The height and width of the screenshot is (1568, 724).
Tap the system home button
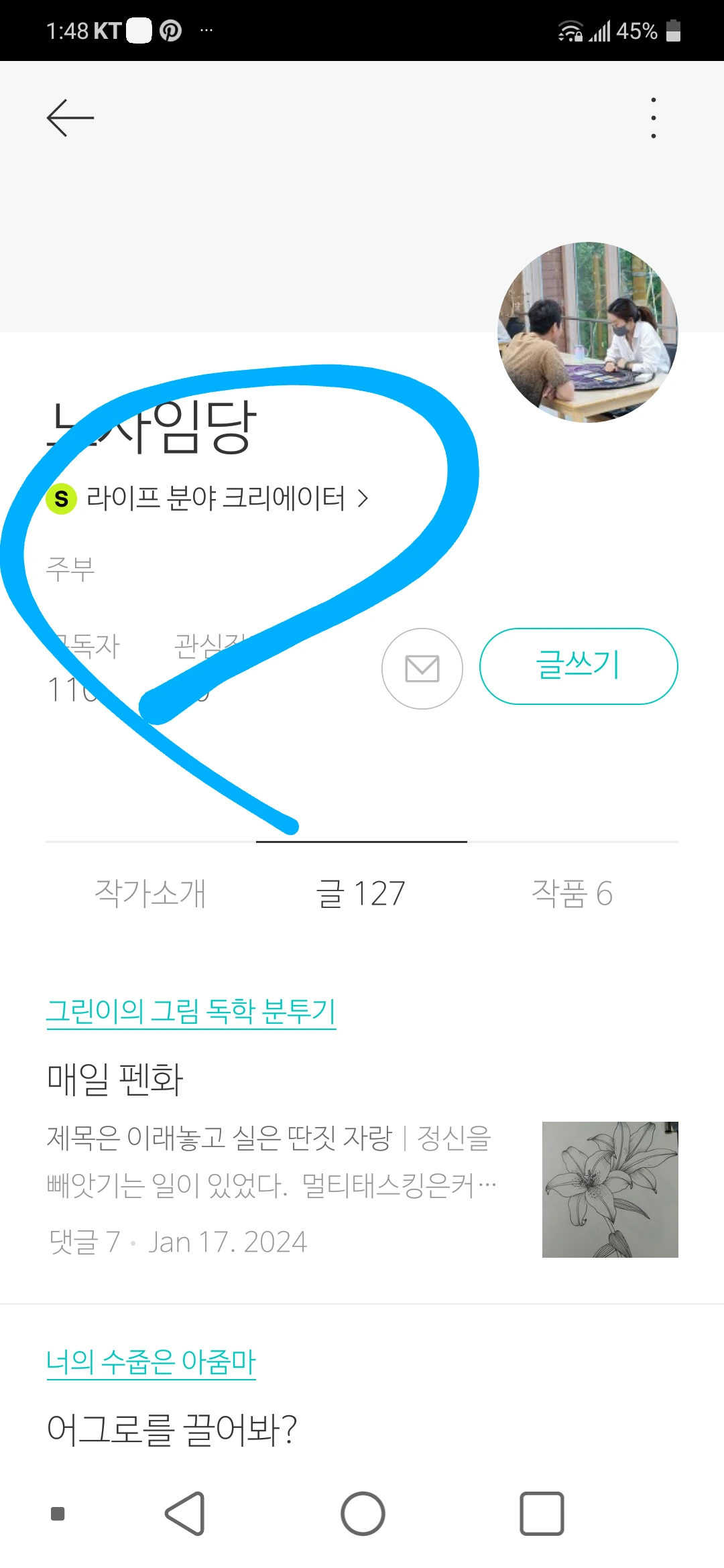[x=363, y=1514]
